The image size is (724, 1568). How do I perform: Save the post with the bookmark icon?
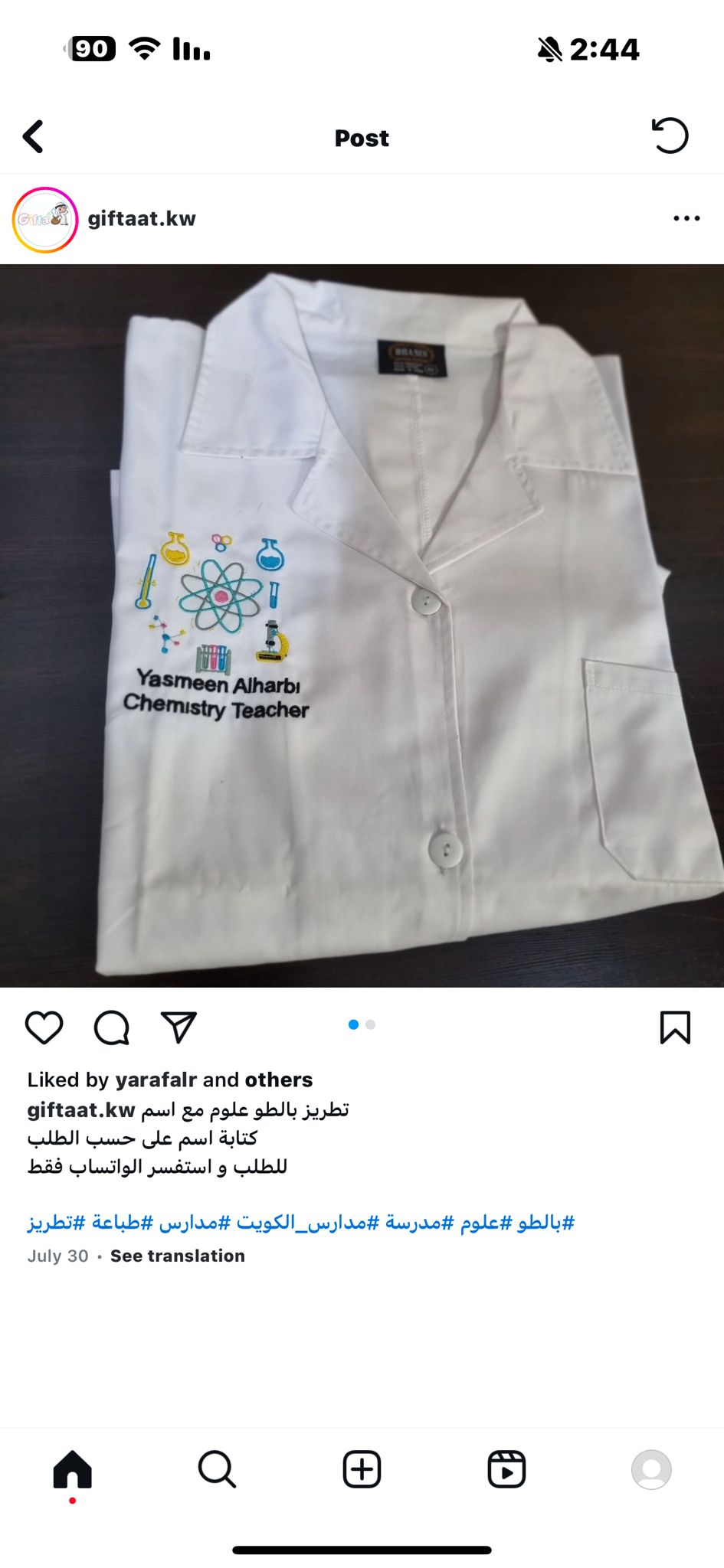[x=675, y=1027]
